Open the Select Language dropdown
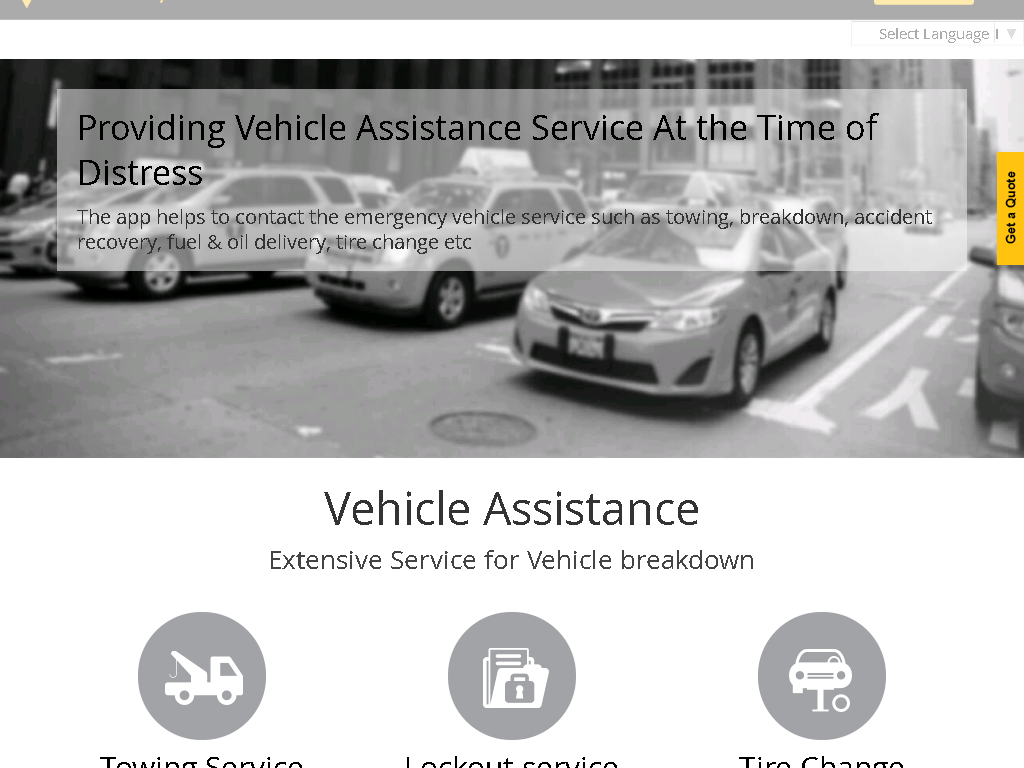1024x768 pixels. point(935,34)
